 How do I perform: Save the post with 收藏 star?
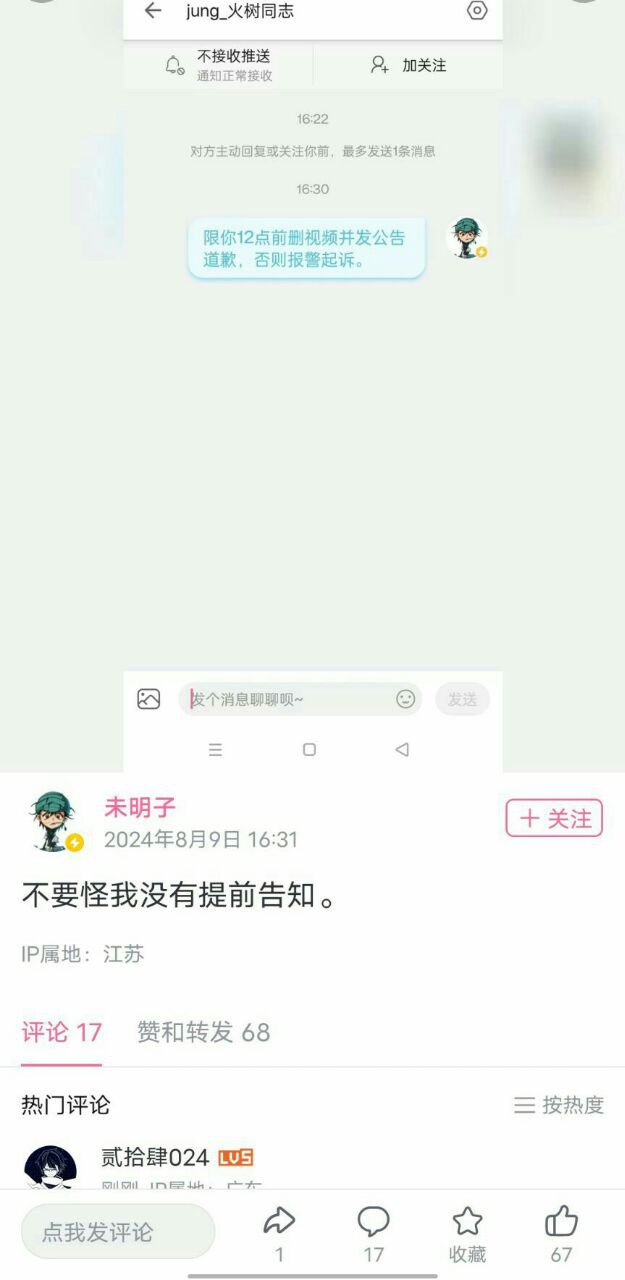467,1222
